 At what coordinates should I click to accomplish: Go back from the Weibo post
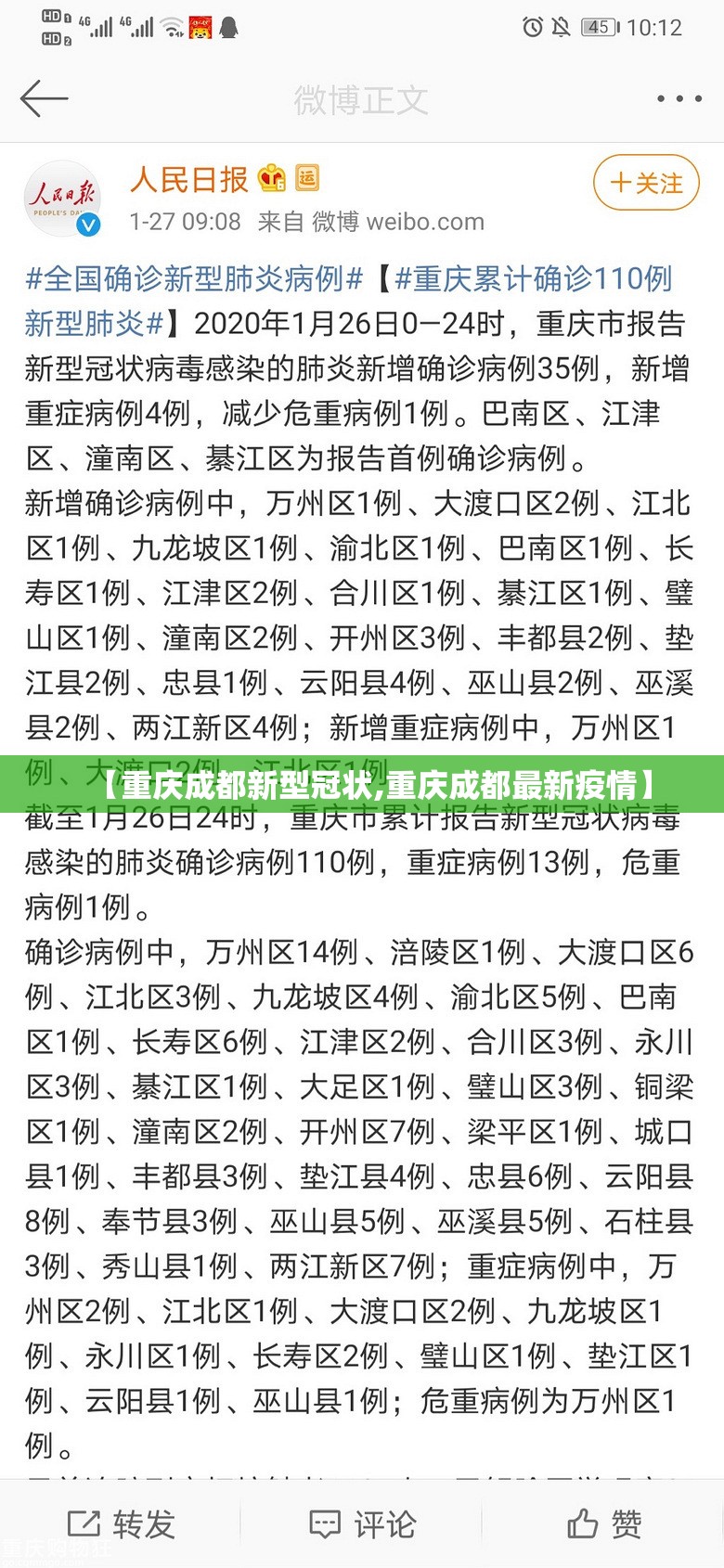click(44, 98)
